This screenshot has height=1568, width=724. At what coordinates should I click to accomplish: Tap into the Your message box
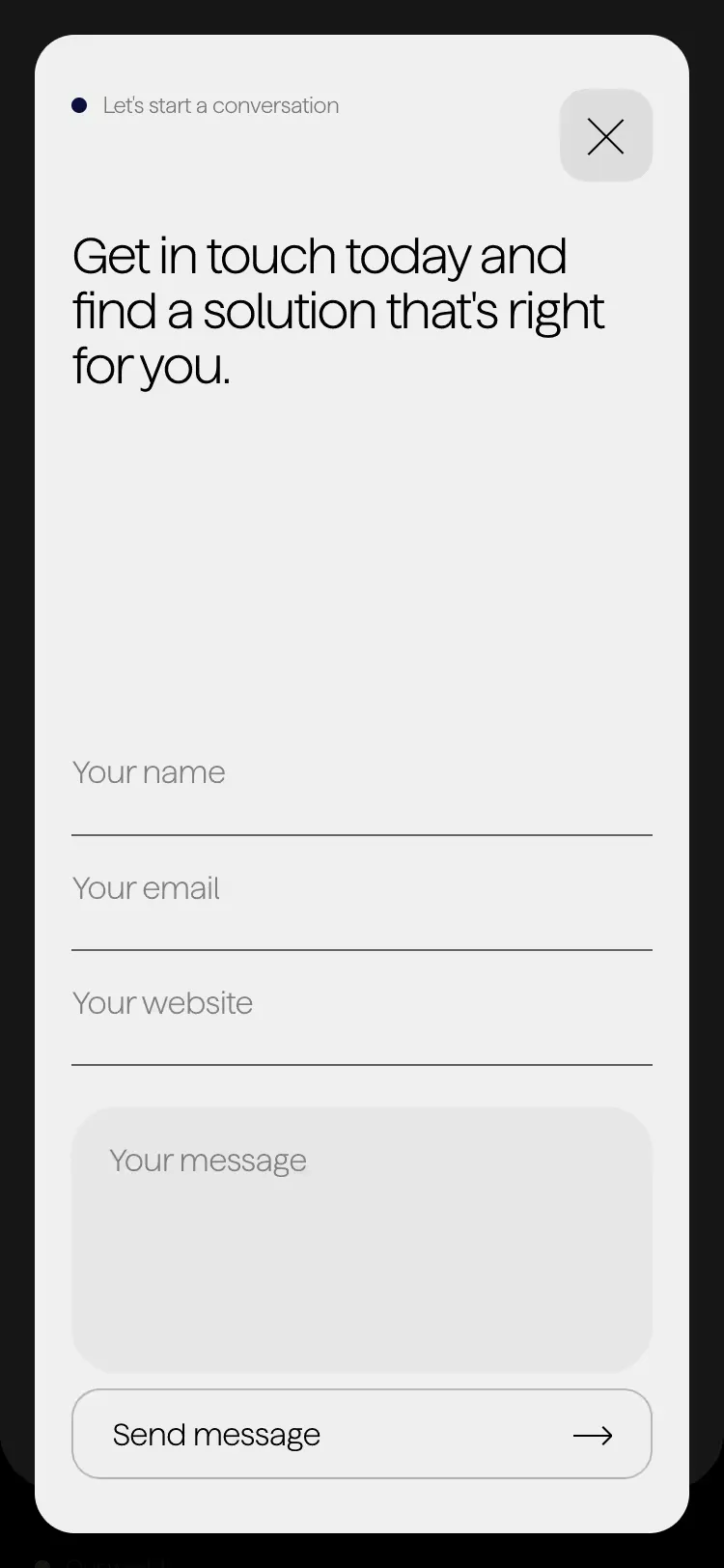pos(362,1240)
